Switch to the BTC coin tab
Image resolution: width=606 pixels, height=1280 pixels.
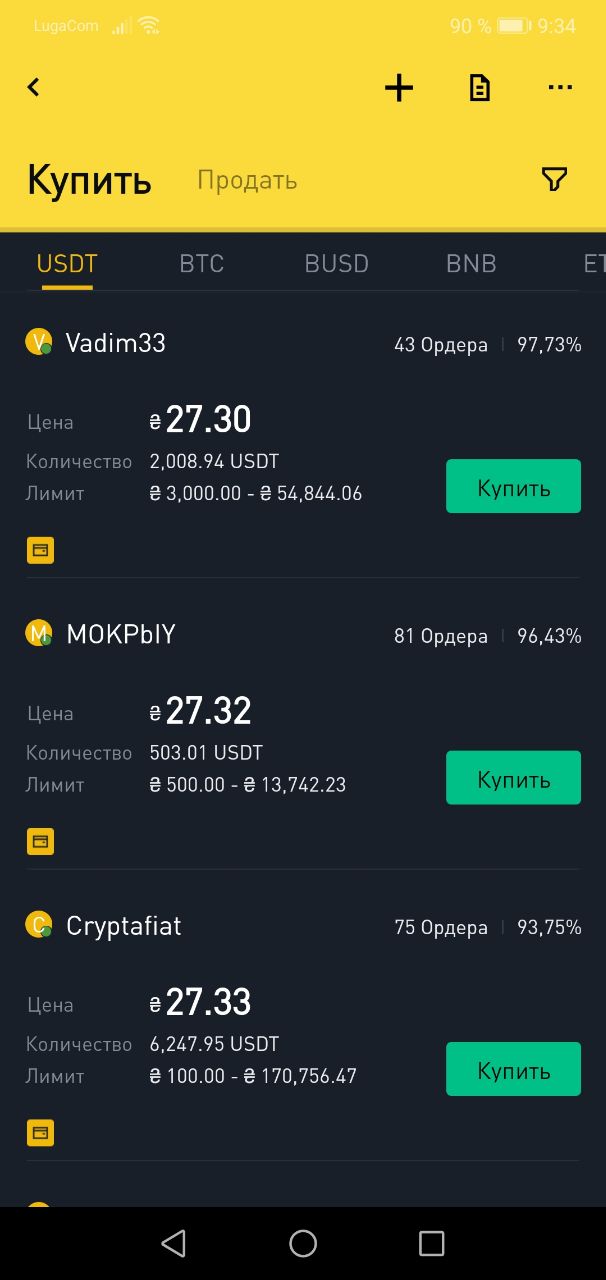pyautogui.click(x=201, y=264)
